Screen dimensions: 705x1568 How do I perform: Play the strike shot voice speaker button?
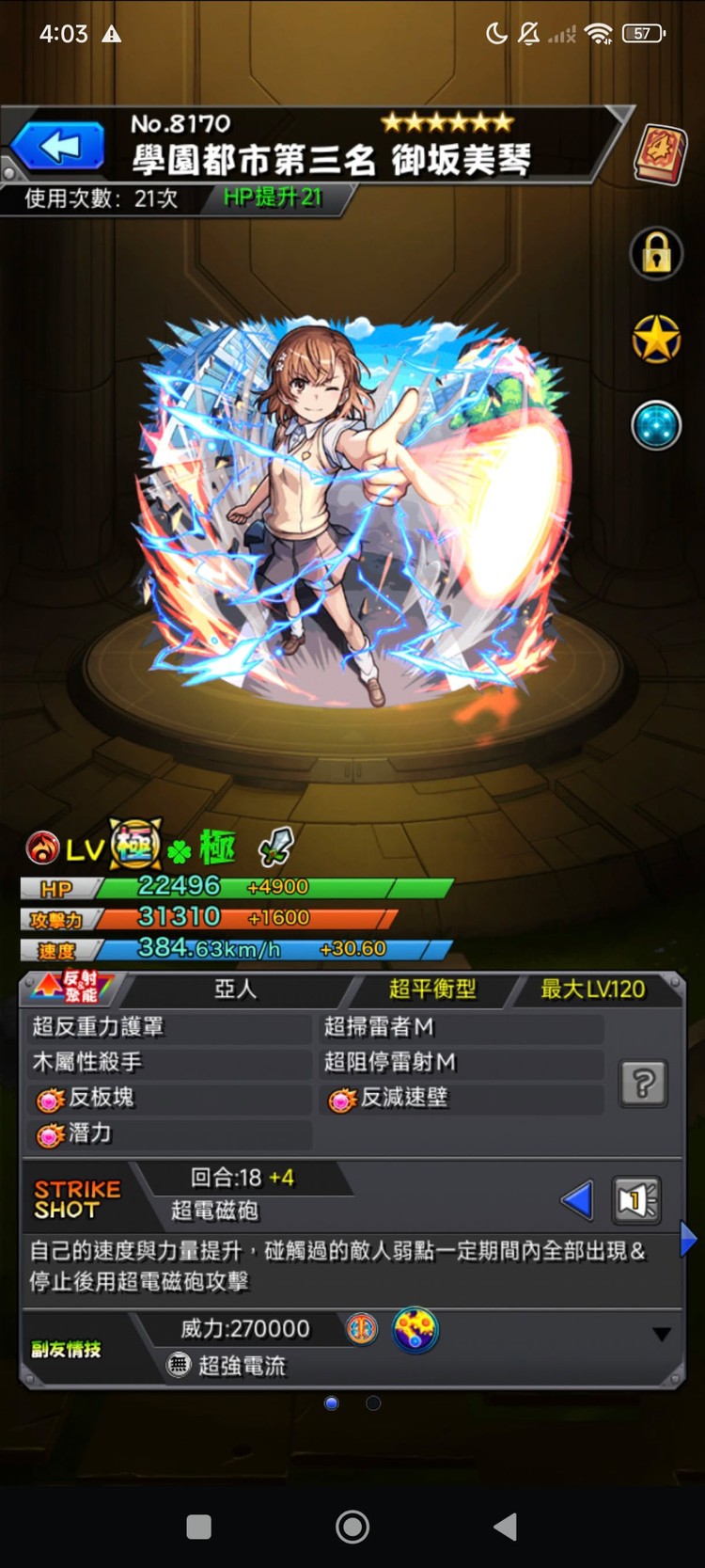635,1199
